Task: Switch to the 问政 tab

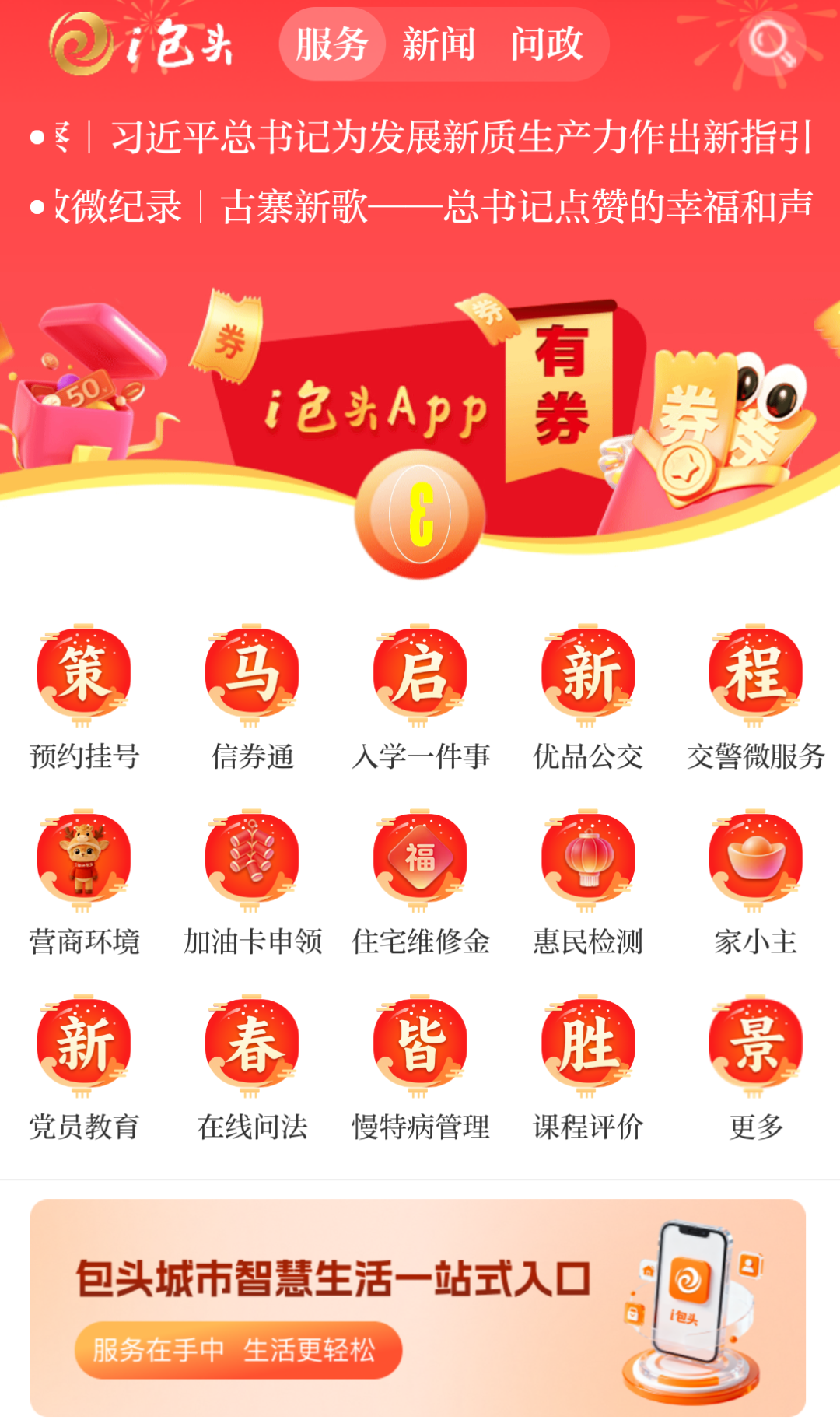Action: pyautogui.click(x=546, y=44)
